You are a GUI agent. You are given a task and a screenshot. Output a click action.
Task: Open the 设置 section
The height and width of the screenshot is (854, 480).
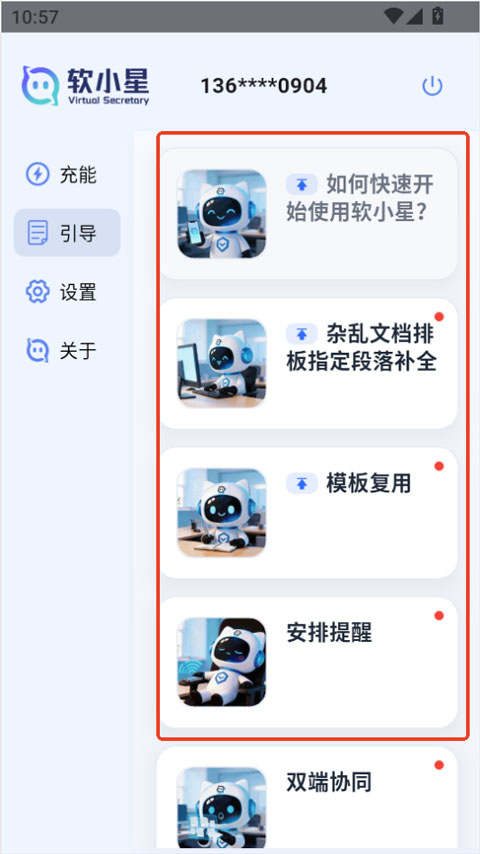(67, 292)
